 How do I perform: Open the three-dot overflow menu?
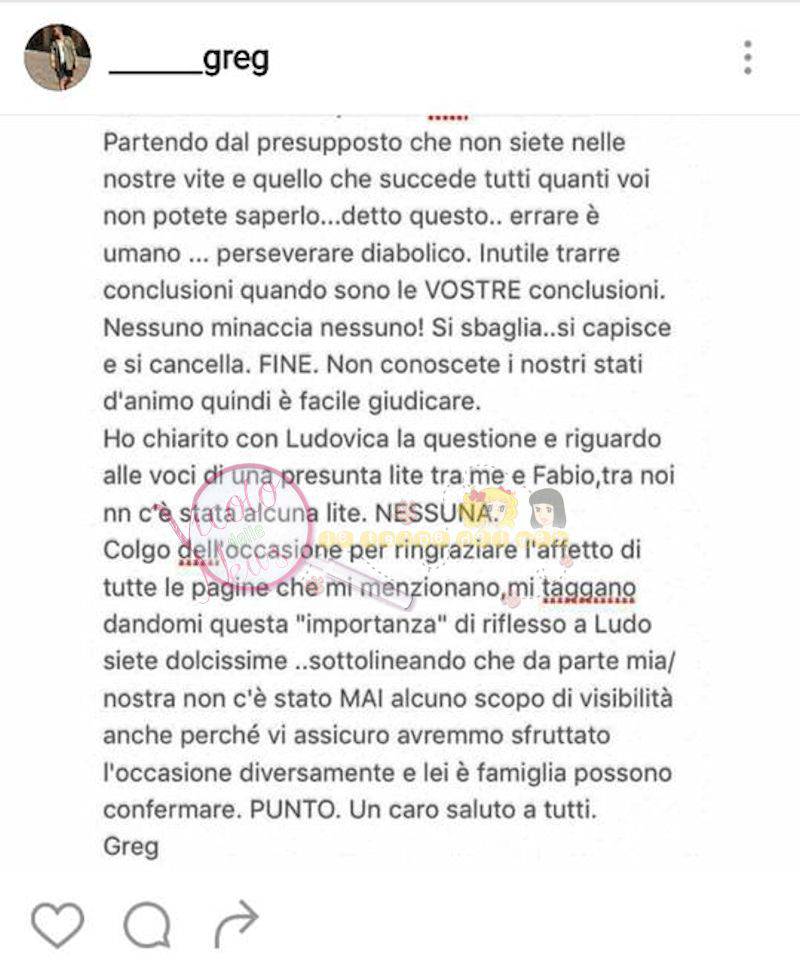click(748, 58)
